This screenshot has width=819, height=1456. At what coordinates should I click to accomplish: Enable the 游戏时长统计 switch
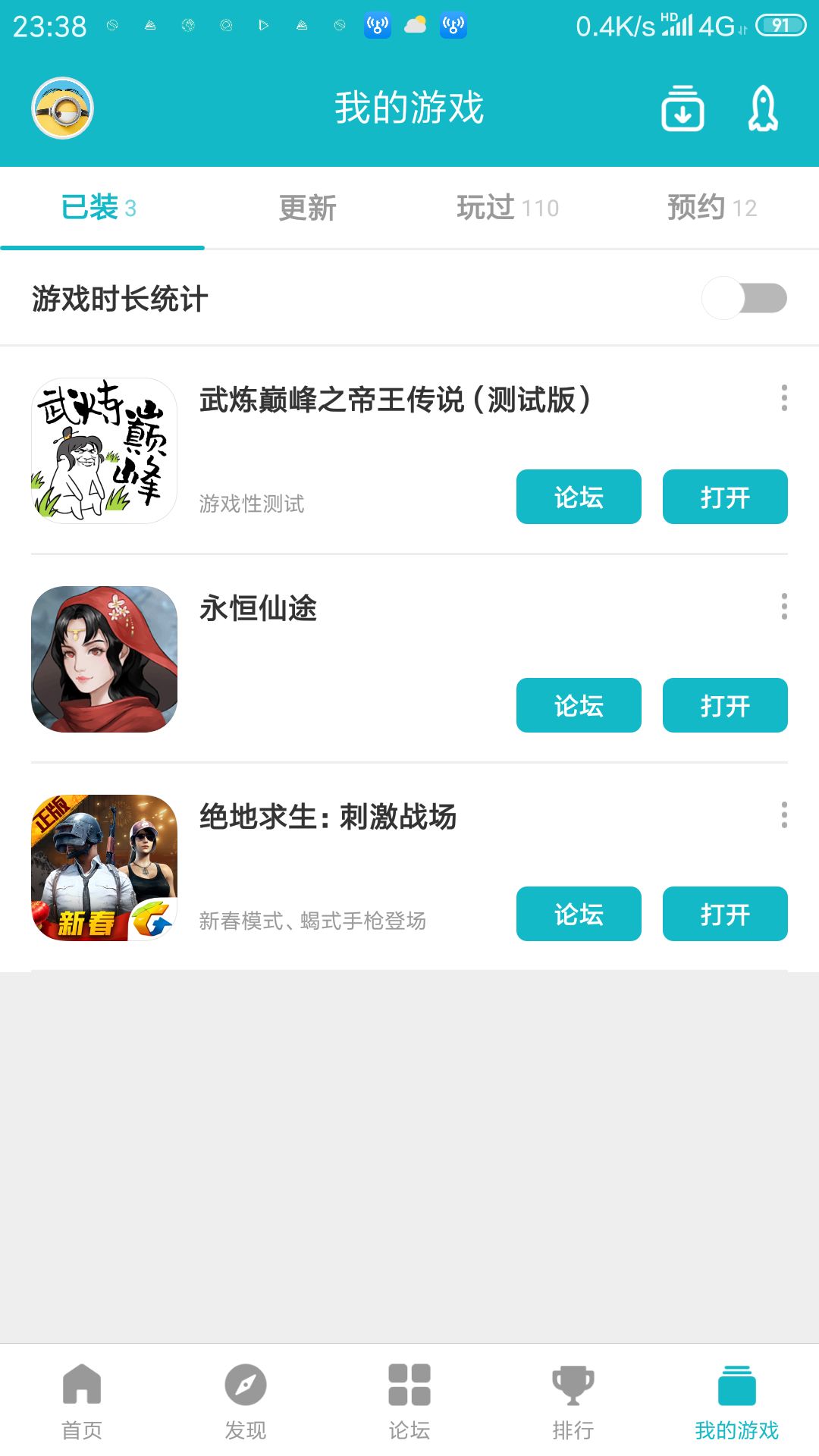click(744, 298)
